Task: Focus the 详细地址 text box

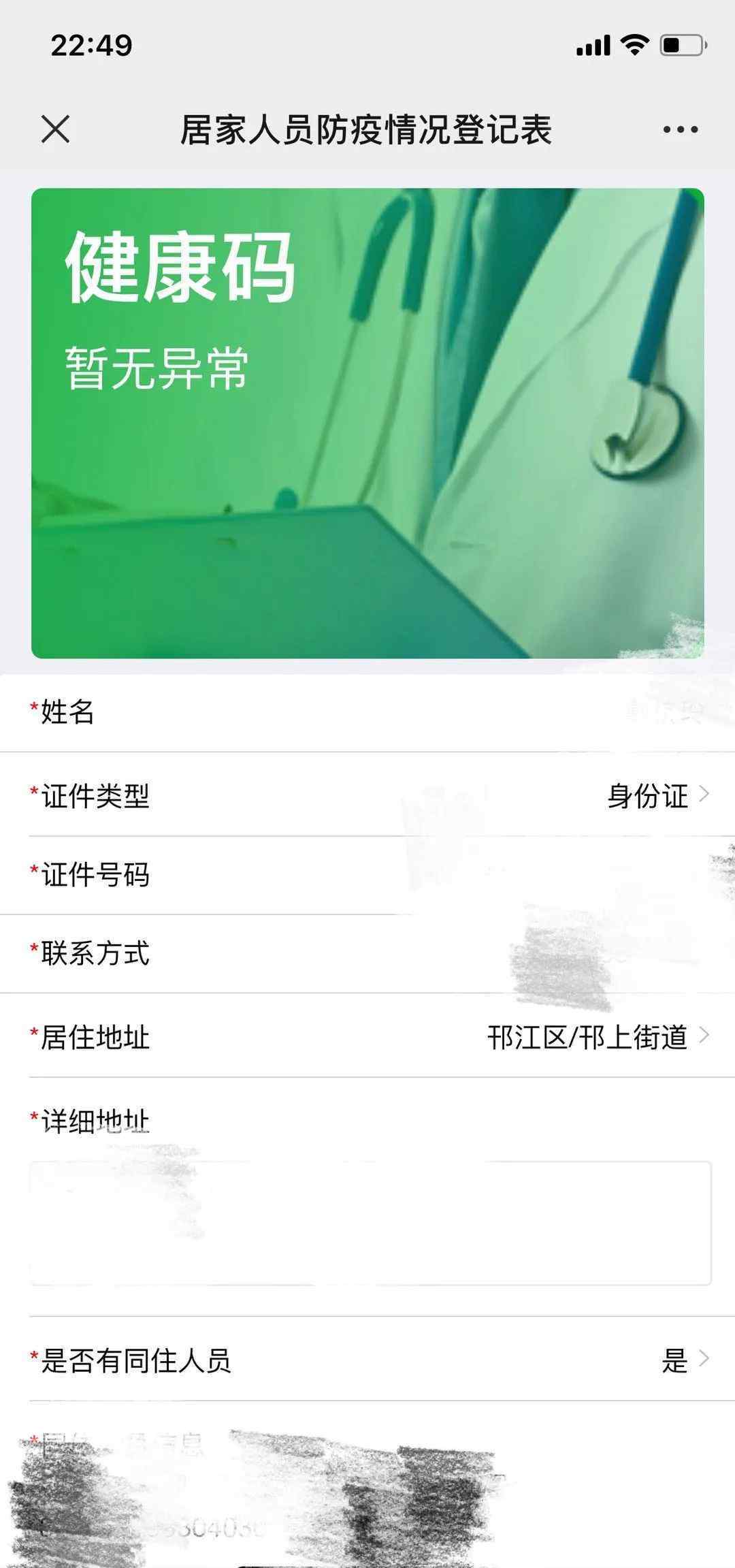Action: (370, 1223)
